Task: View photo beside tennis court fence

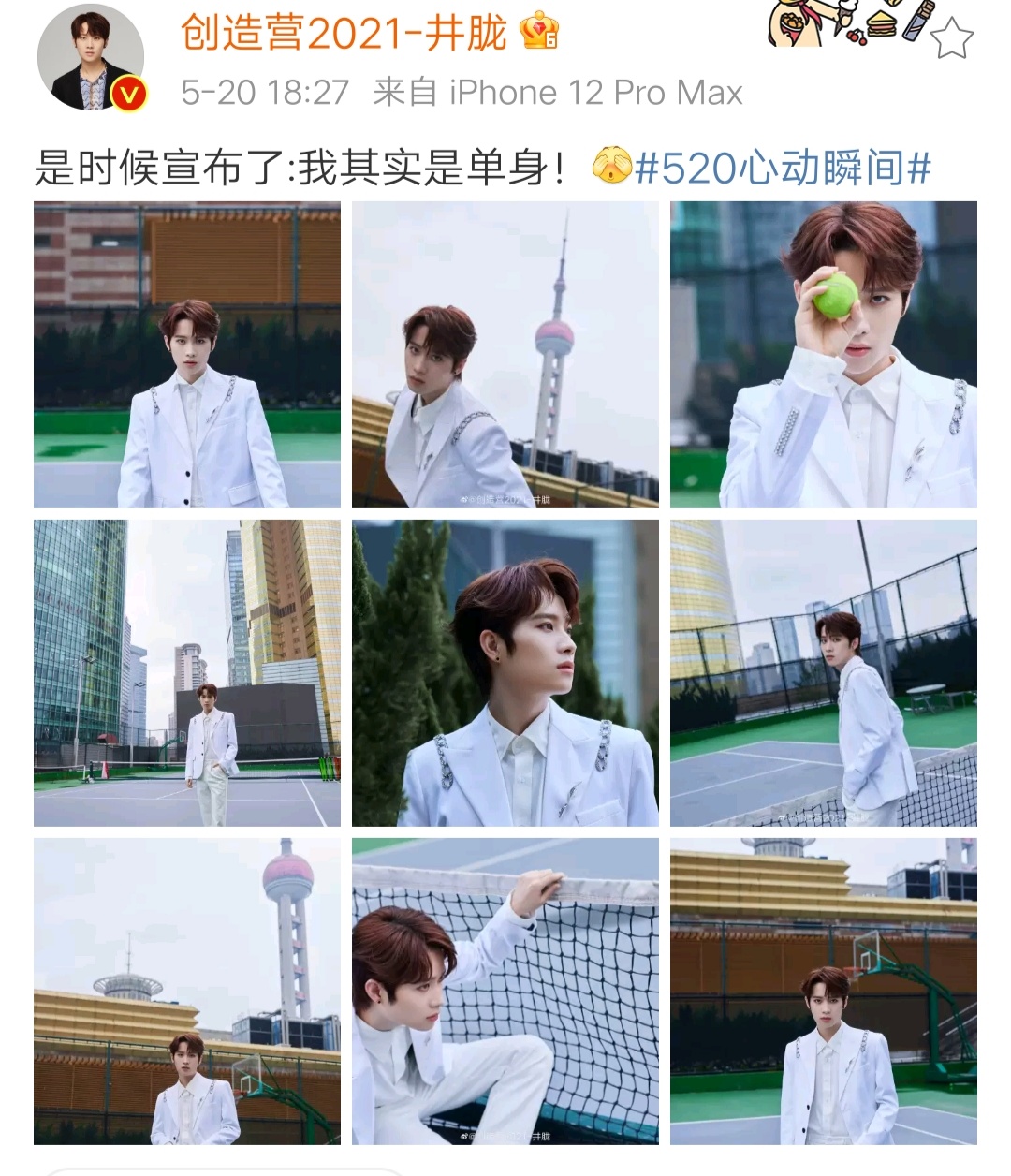Action: point(823,673)
